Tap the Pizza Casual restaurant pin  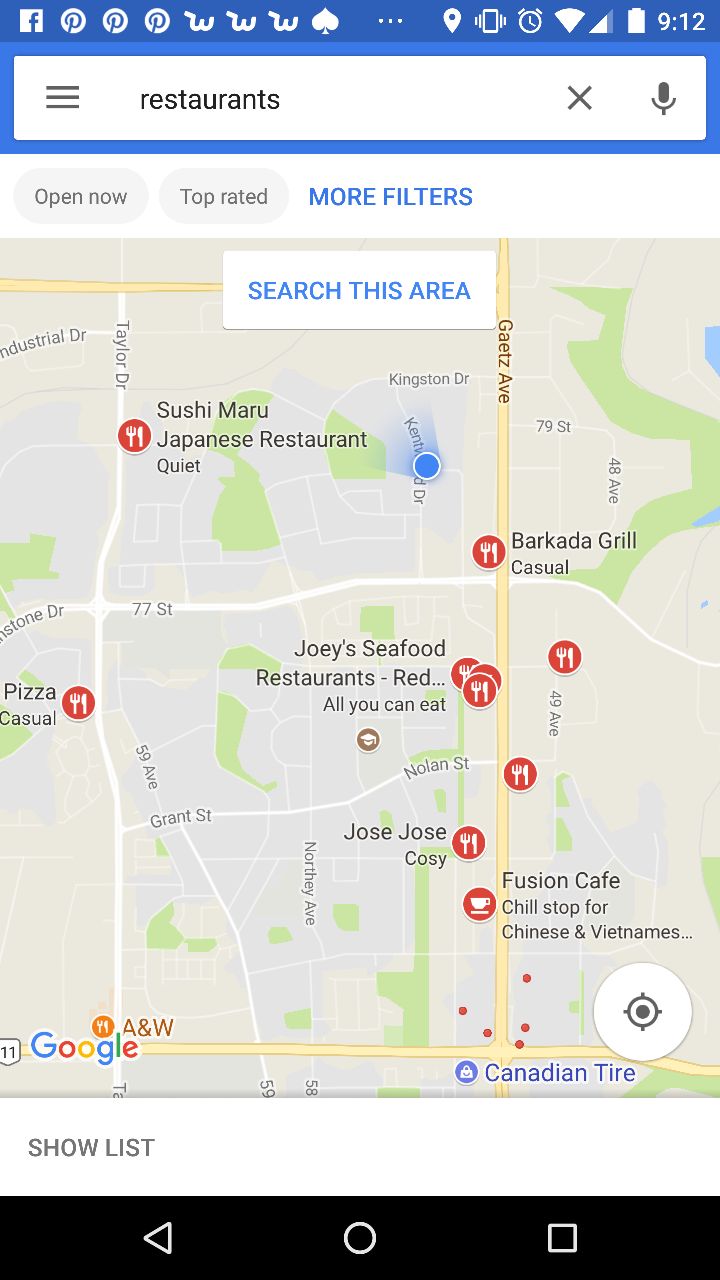pyautogui.click(x=78, y=703)
